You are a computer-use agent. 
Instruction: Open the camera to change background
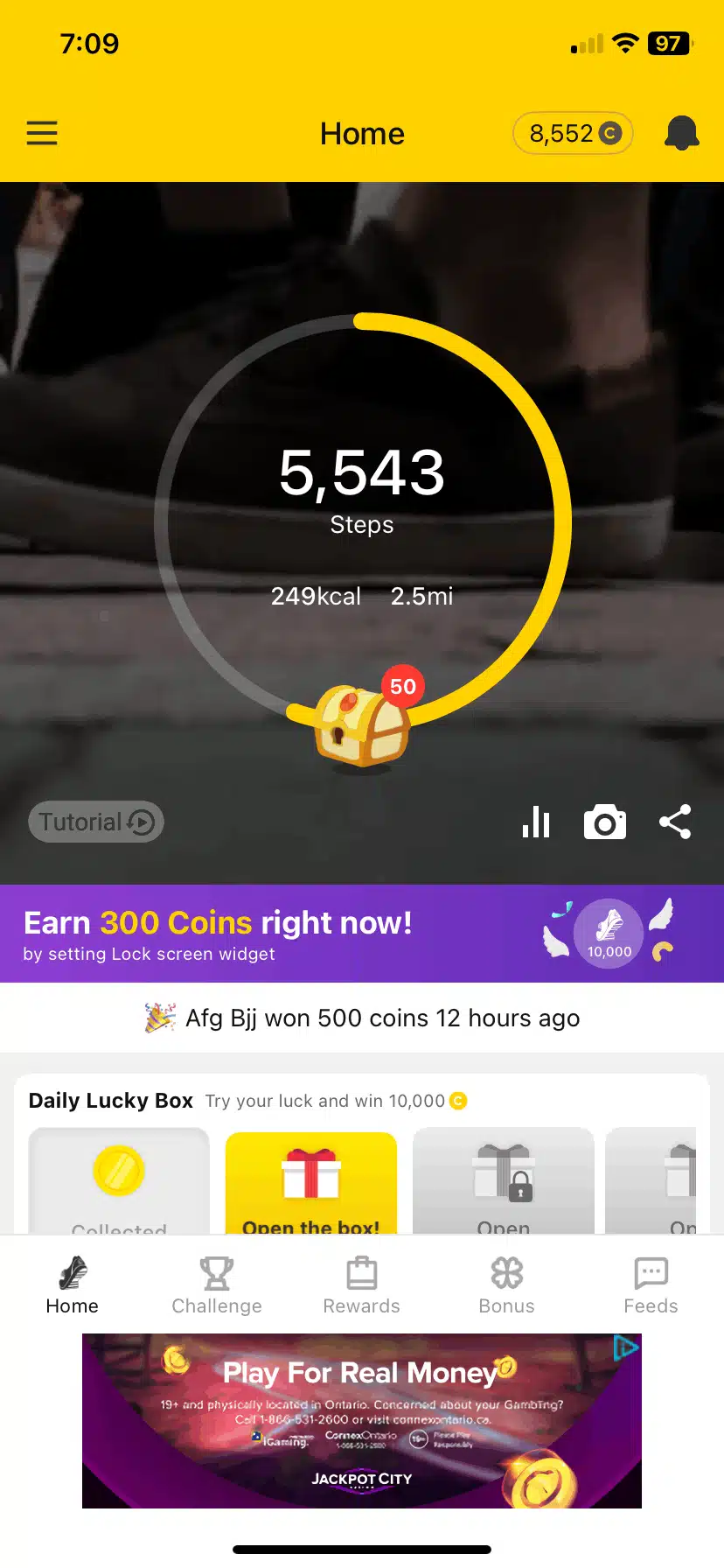coord(605,822)
